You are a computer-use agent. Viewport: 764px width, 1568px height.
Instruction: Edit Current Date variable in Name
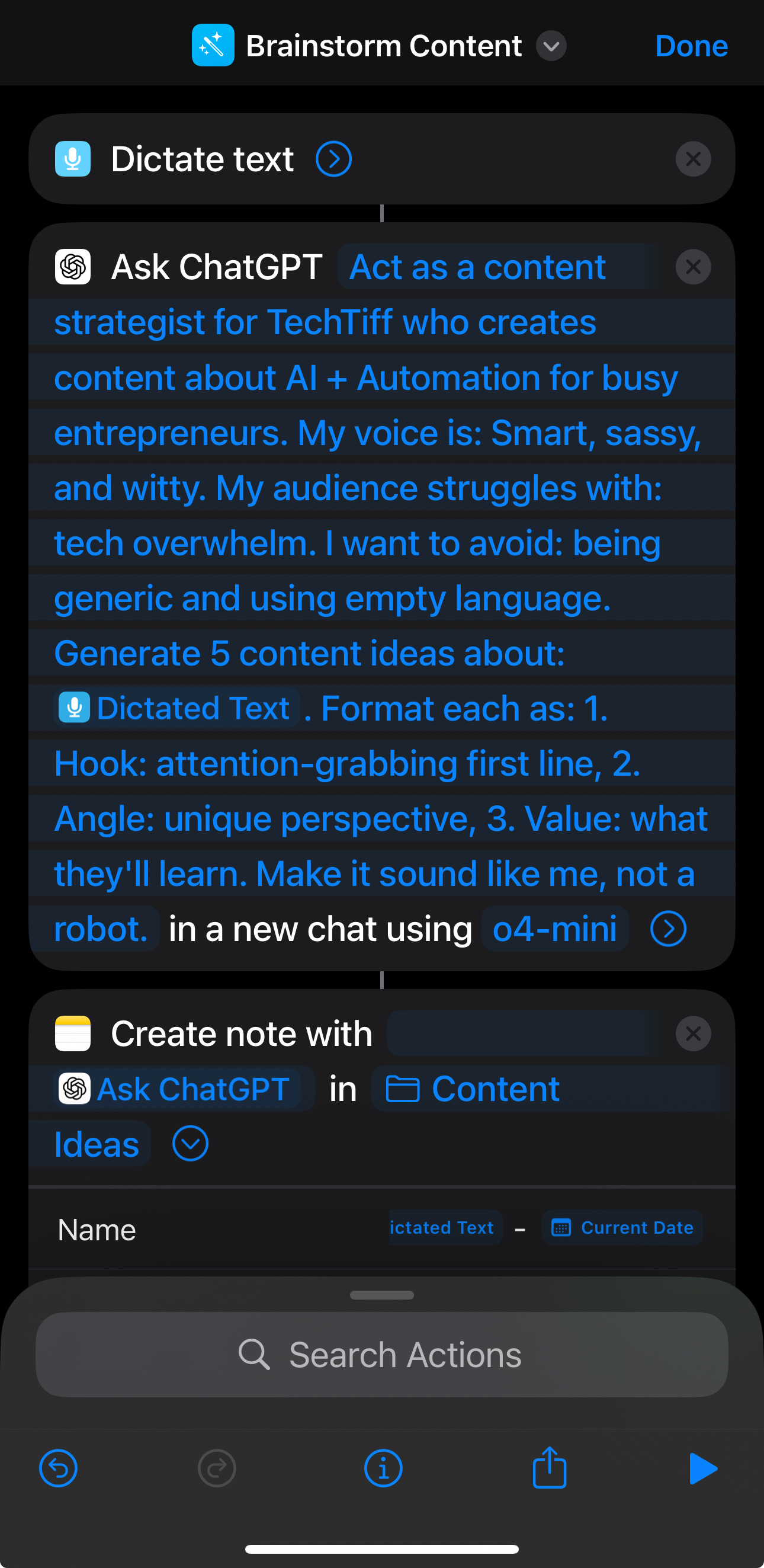tap(623, 1228)
